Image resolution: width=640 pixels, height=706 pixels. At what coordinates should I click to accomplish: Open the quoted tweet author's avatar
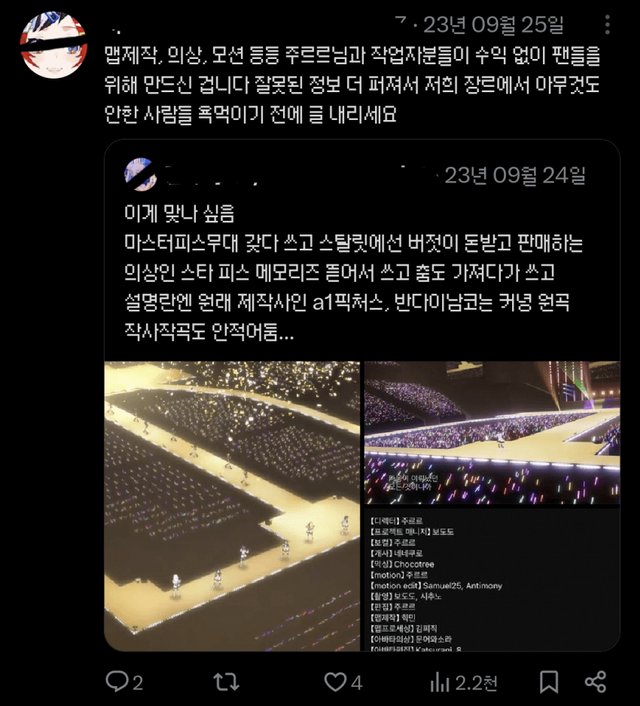[x=141, y=175]
